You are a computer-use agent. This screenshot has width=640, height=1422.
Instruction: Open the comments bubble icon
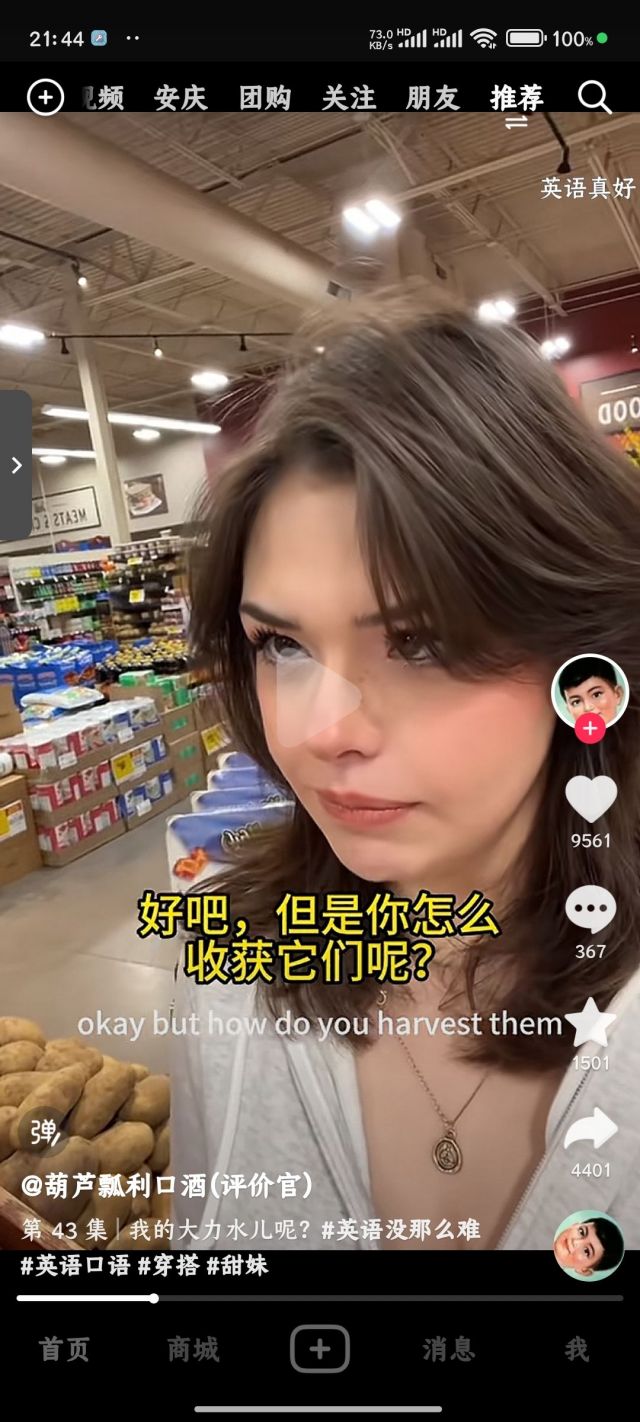point(591,910)
